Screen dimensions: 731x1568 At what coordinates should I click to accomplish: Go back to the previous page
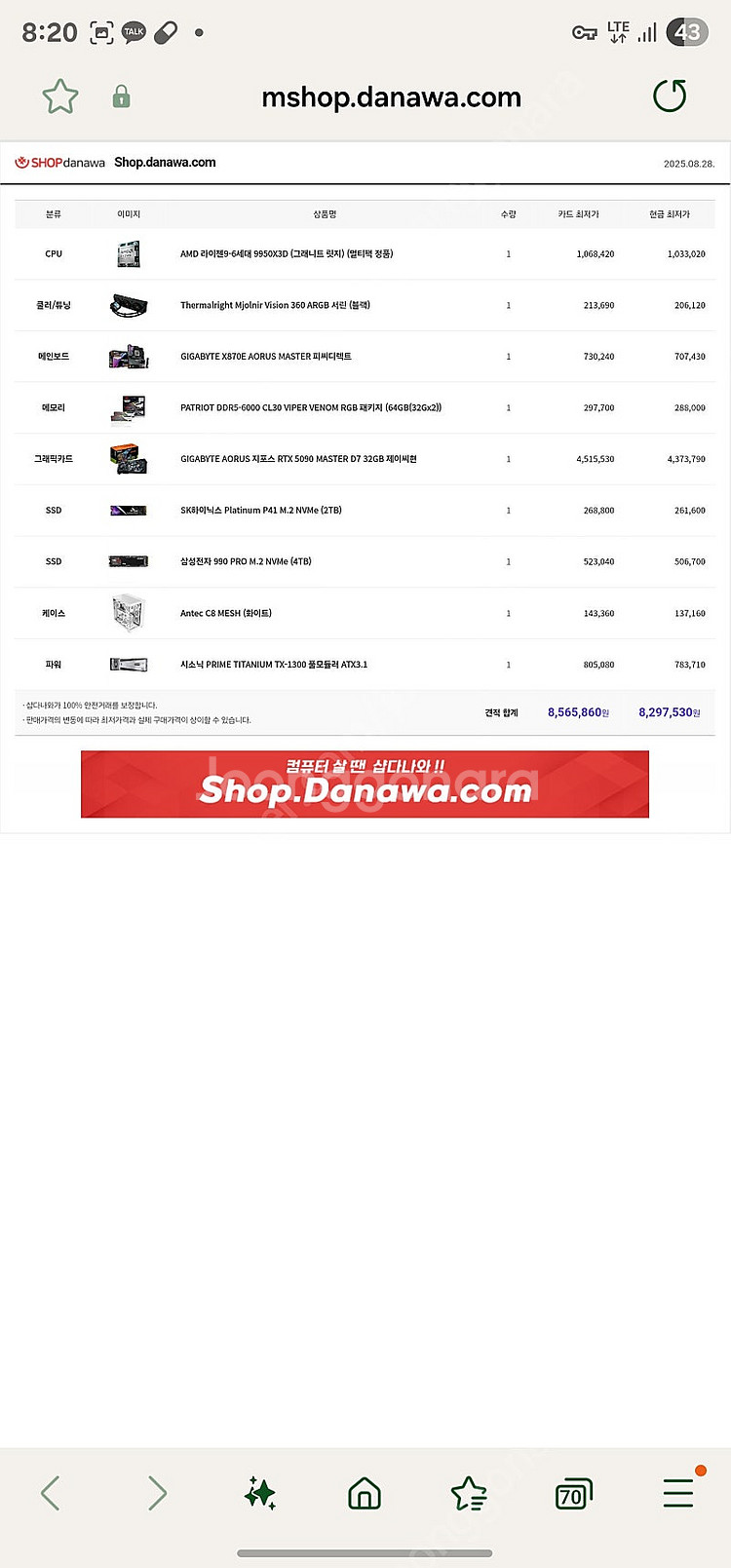(51, 1493)
